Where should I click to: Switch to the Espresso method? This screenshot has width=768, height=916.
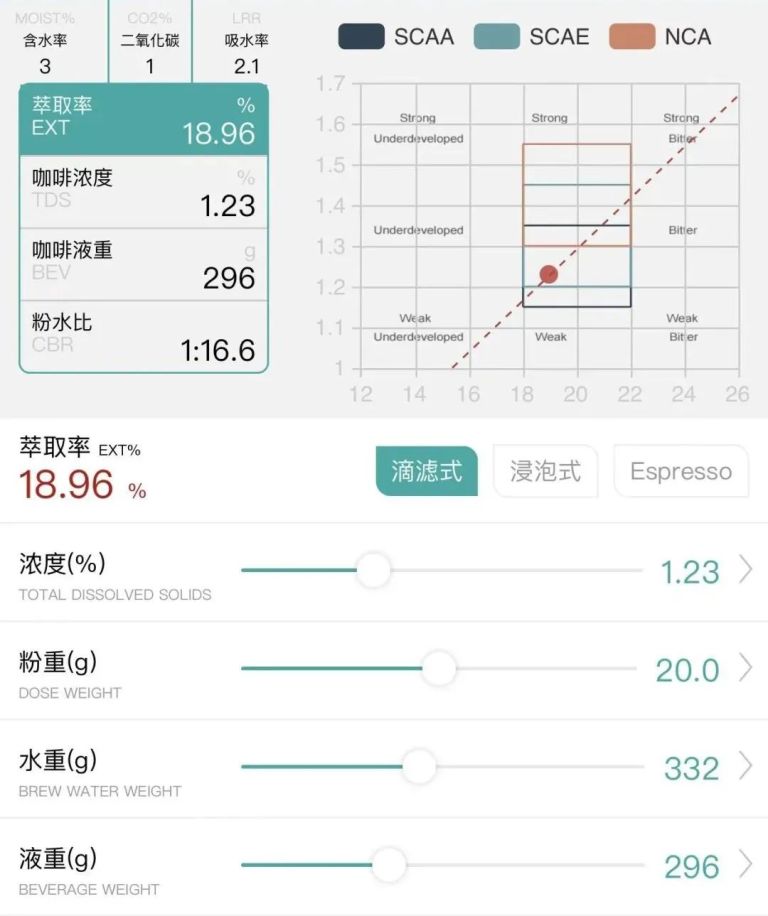point(680,471)
